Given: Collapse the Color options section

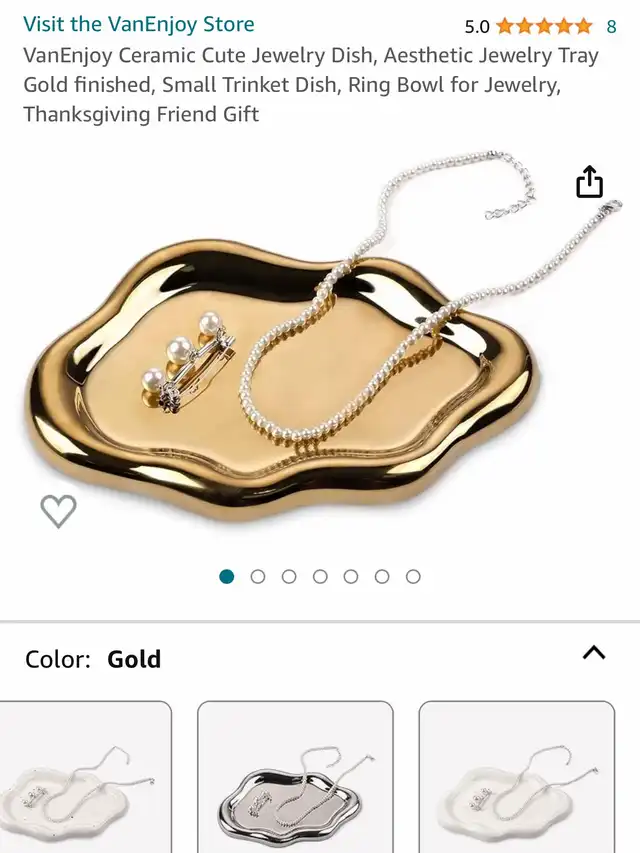Looking at the screenshot, I should click(x=594, y=652).
